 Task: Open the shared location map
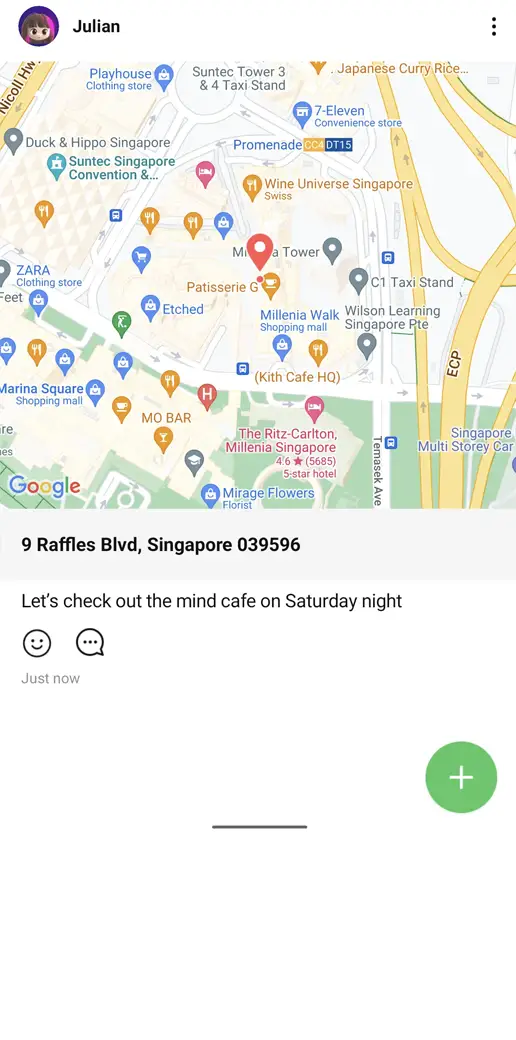pyautogui.click(x=258, y=285)
